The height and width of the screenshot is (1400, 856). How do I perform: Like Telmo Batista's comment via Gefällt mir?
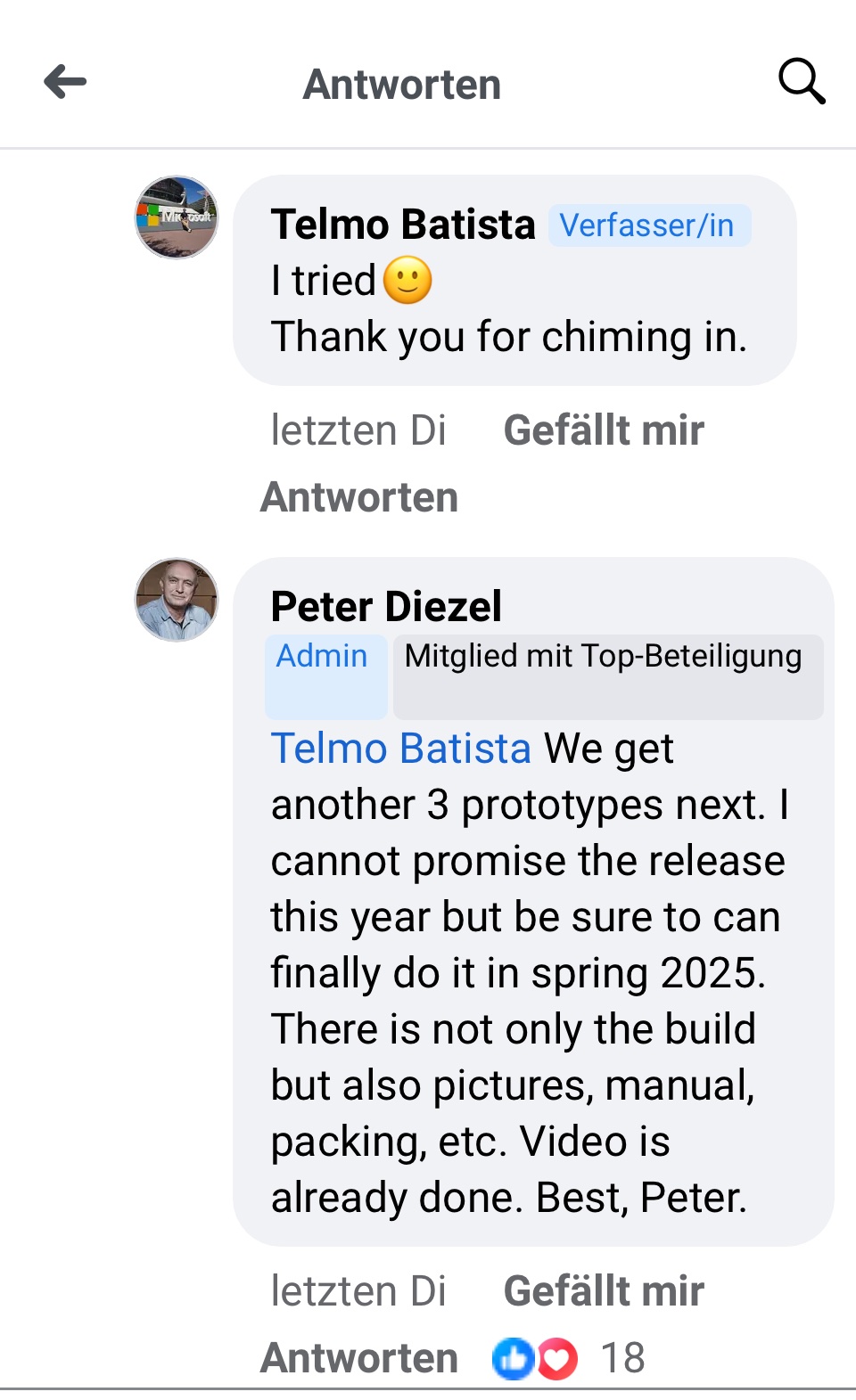603,430
